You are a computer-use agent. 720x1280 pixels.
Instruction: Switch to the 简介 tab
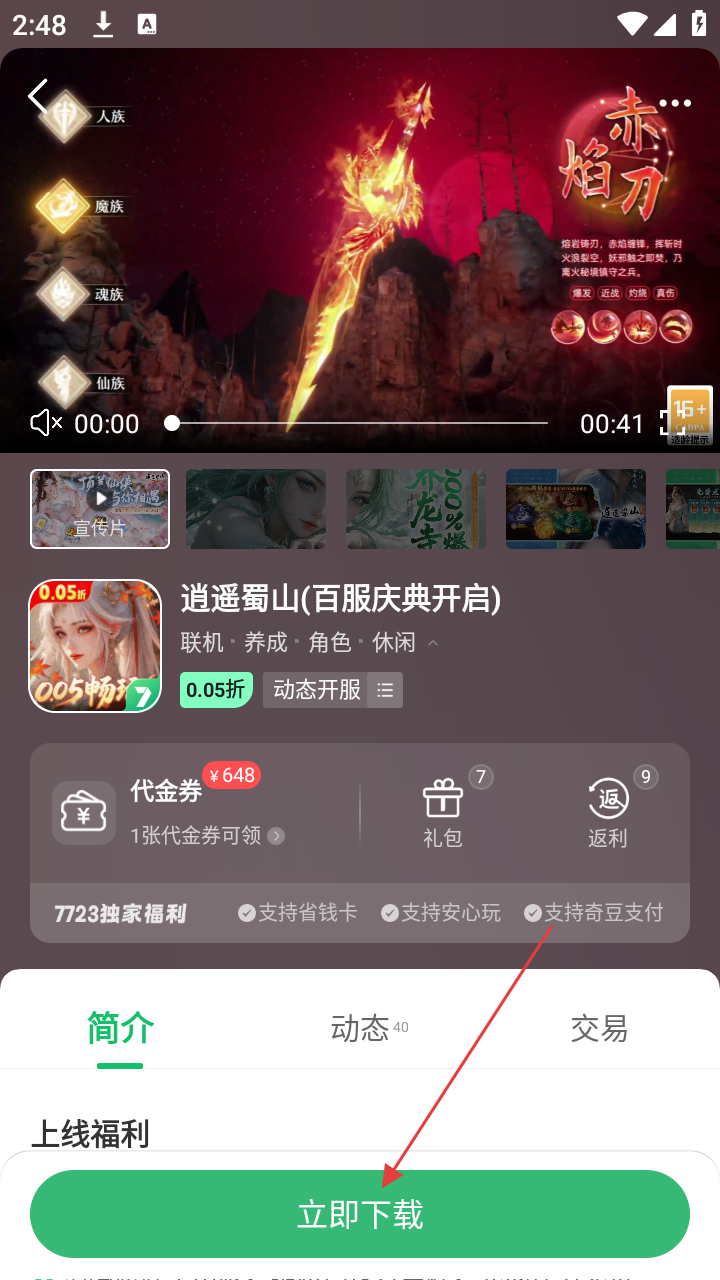point(120,1028)
